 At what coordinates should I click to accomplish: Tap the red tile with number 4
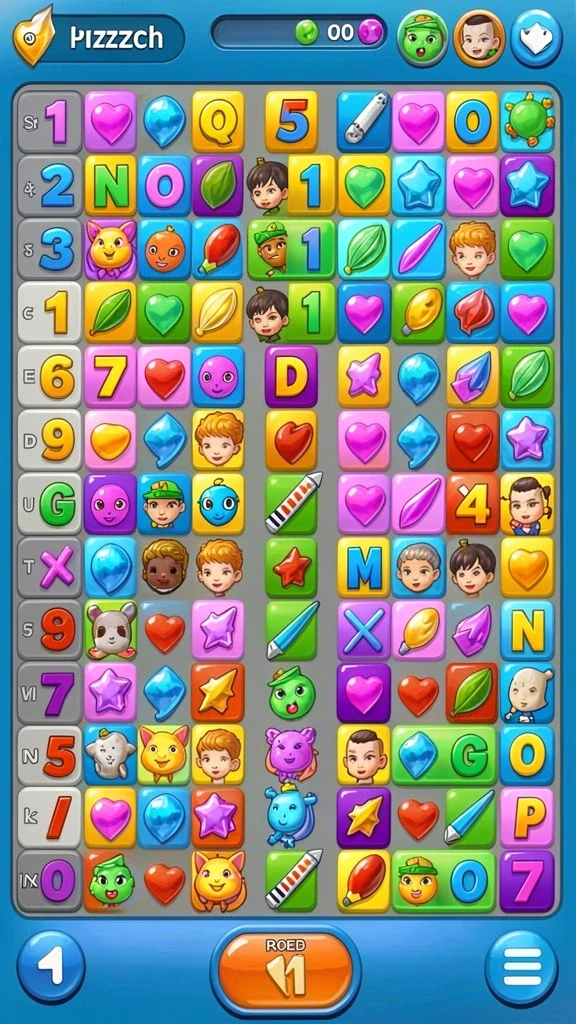point(472,504)
